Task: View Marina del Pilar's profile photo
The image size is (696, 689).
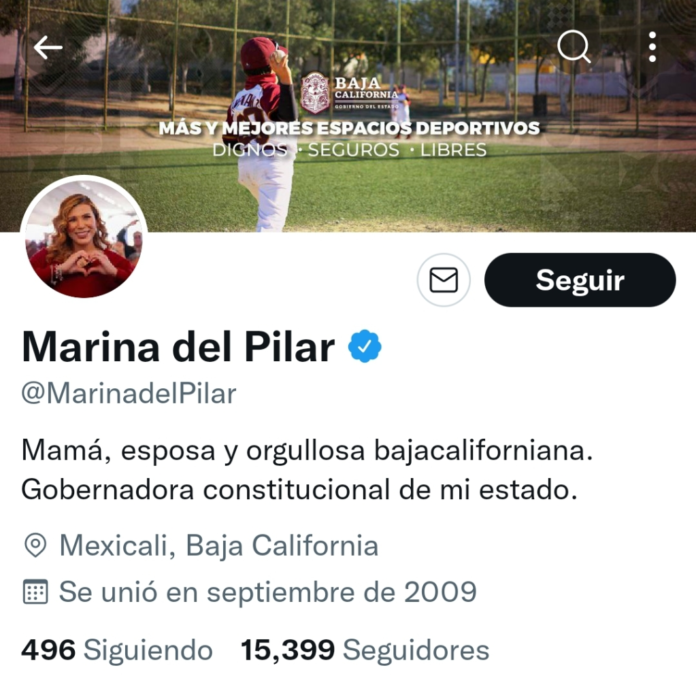Action: click(84, 237)
